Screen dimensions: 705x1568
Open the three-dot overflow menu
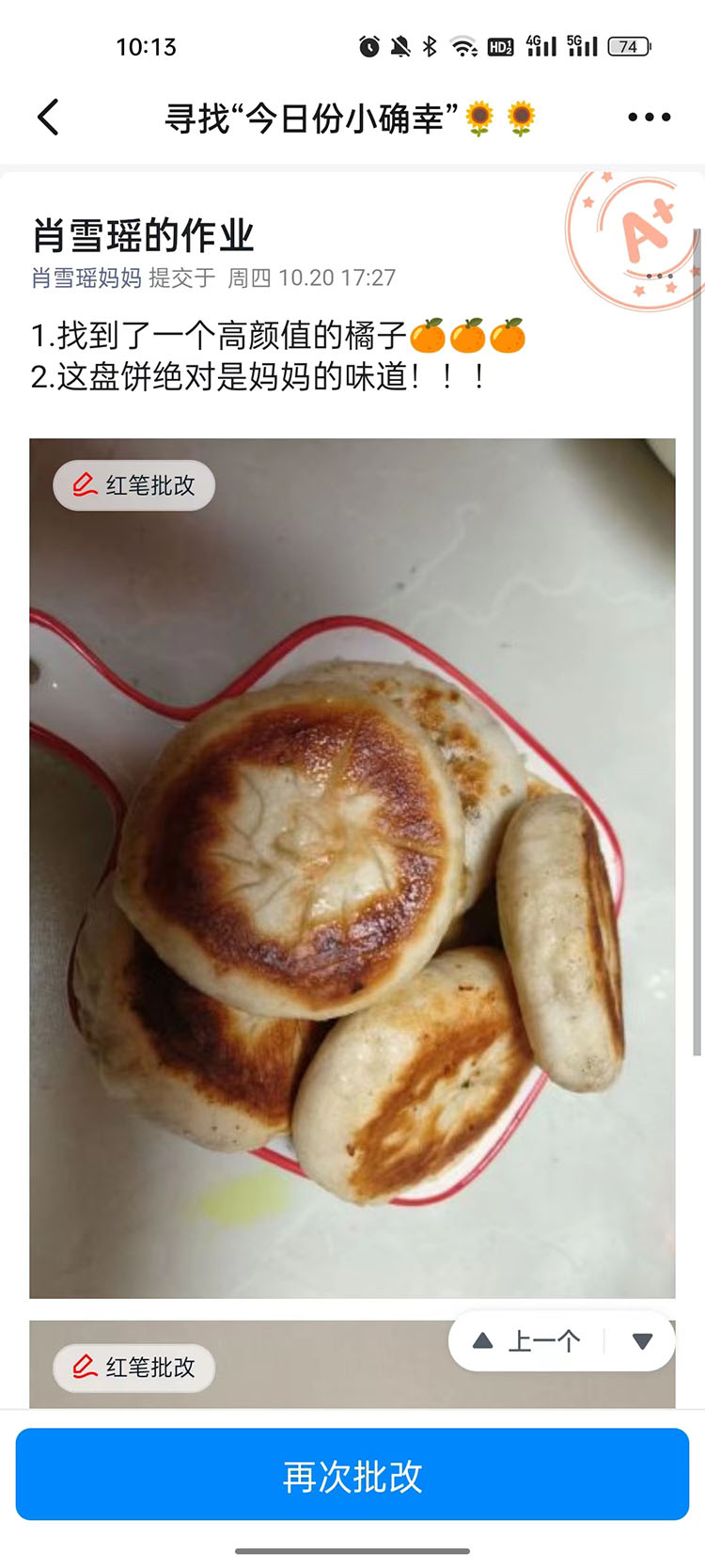pyautogui.click(x=649, y=118)
